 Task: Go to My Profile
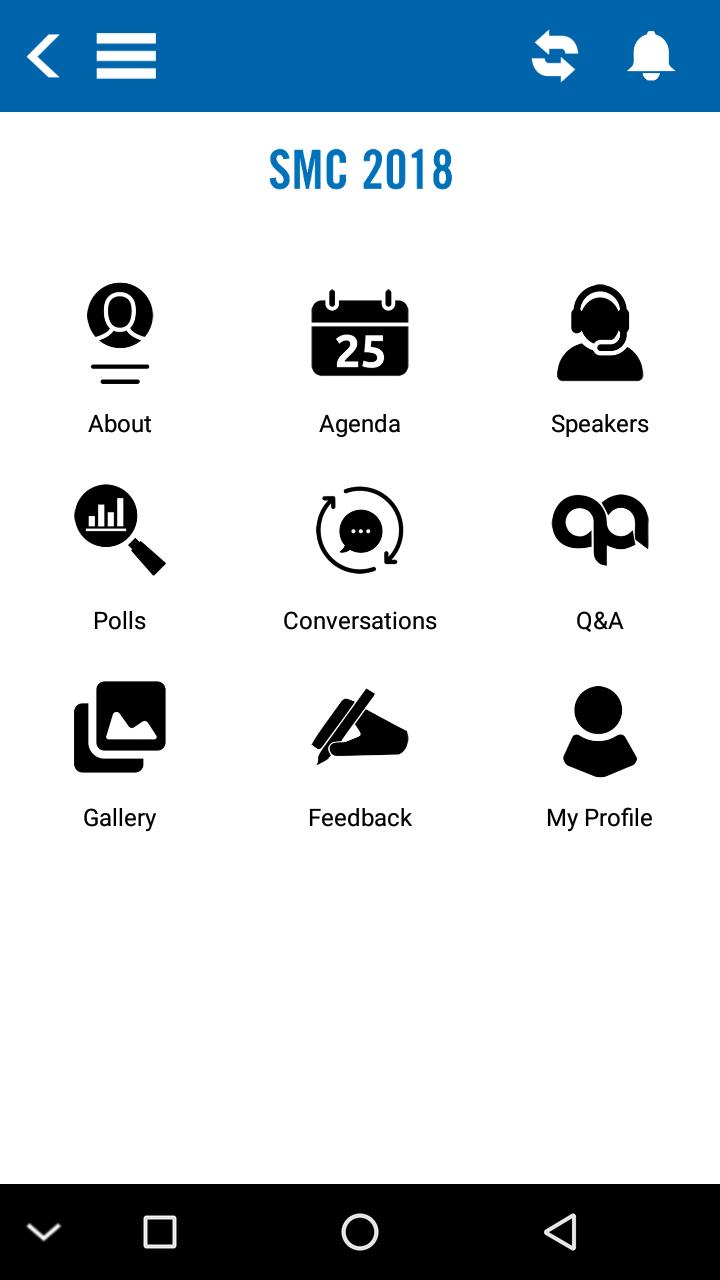(600, 755)
